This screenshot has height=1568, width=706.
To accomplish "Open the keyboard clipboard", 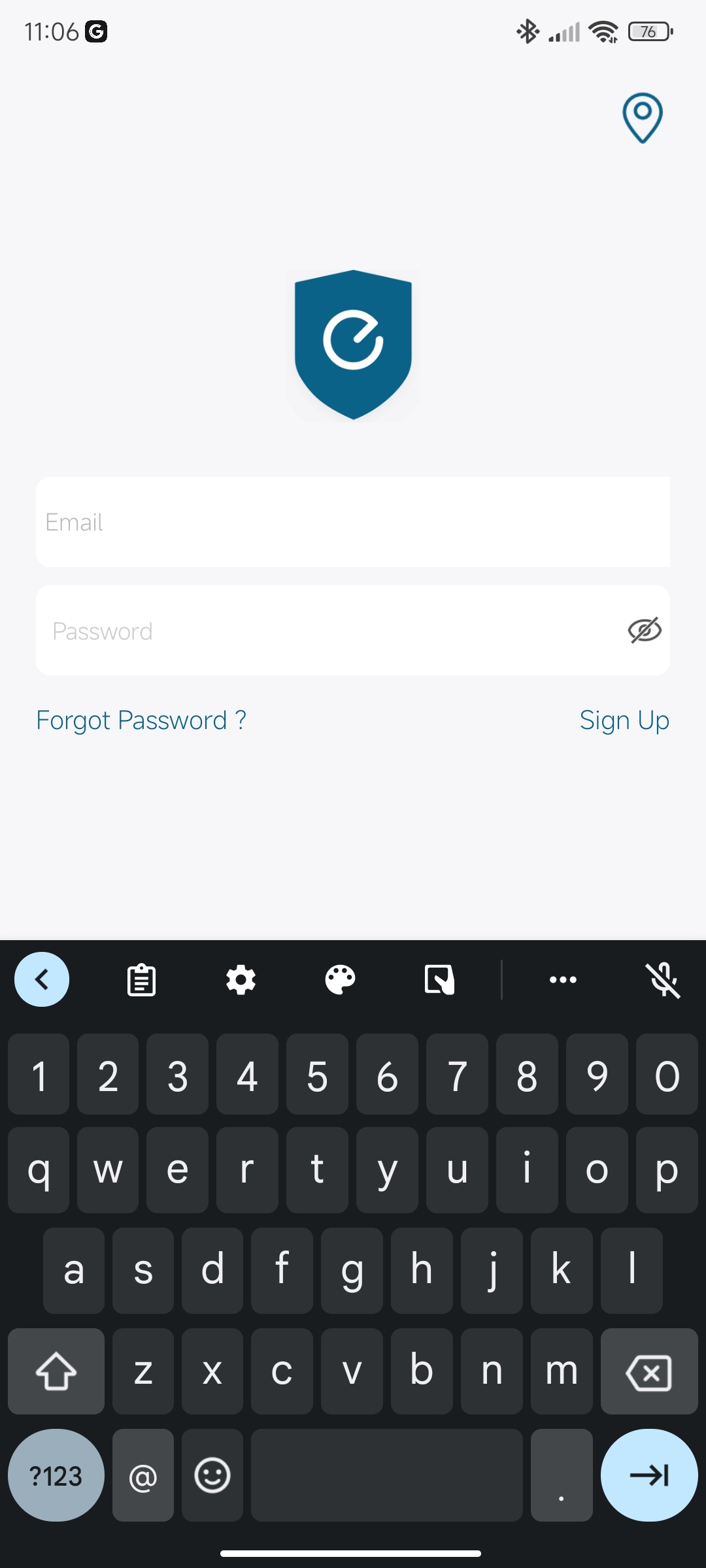I will pos(141,979).
